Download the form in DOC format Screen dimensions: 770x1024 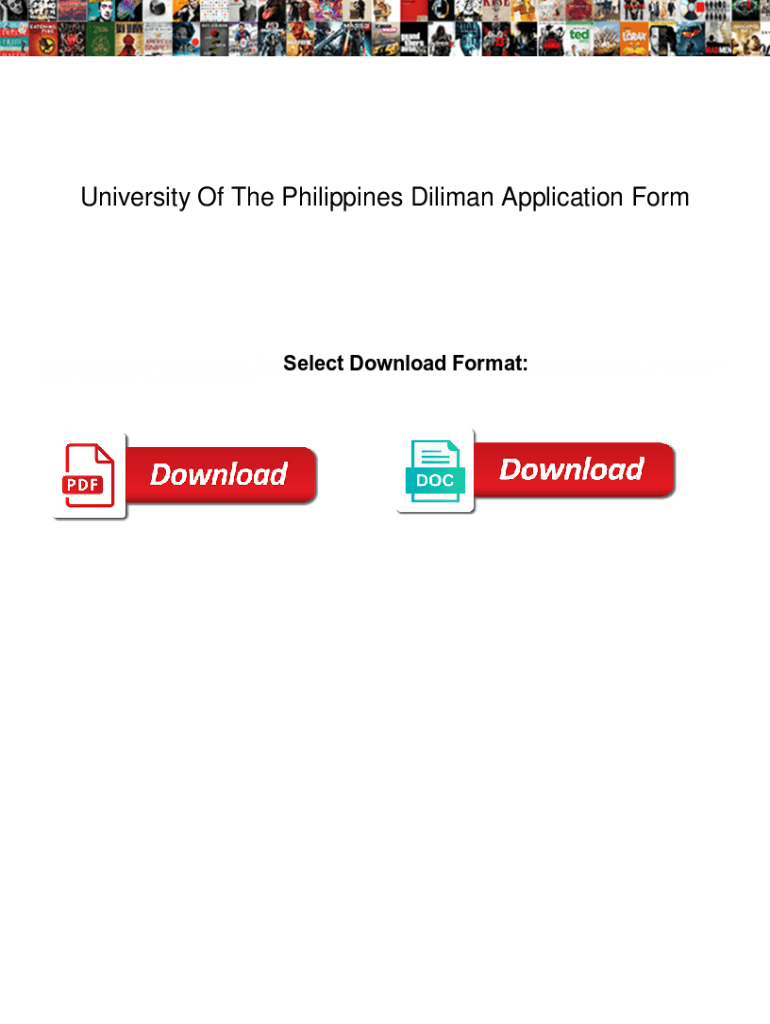click(536, 471)
